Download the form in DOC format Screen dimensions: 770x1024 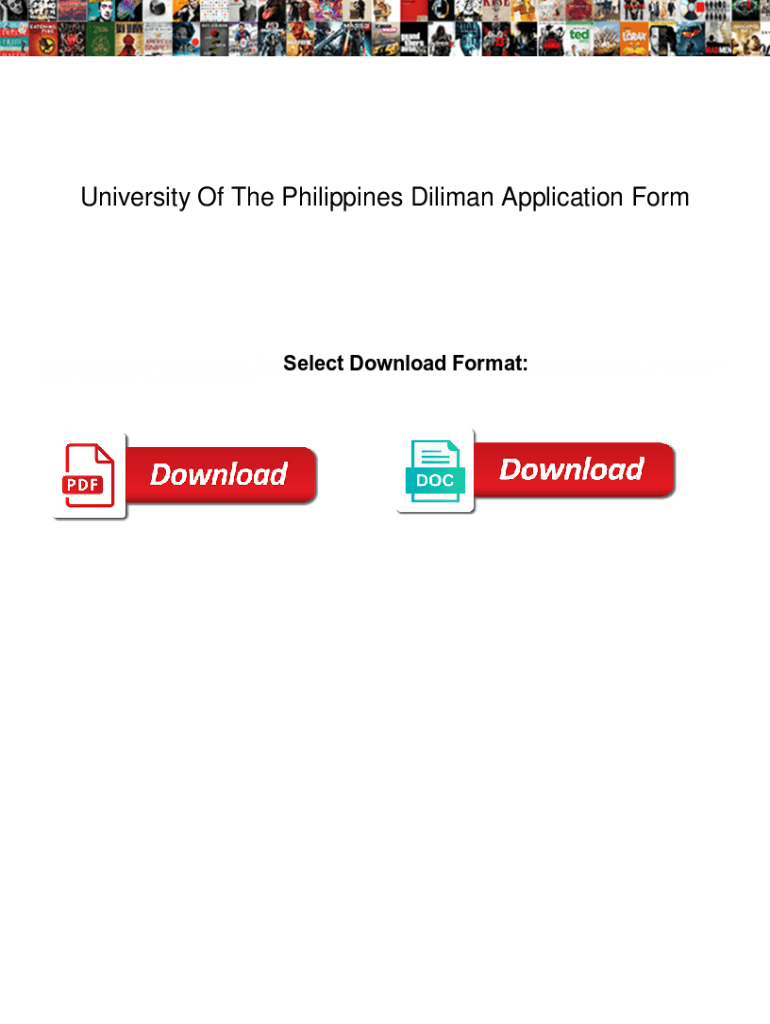click(536, 471)
